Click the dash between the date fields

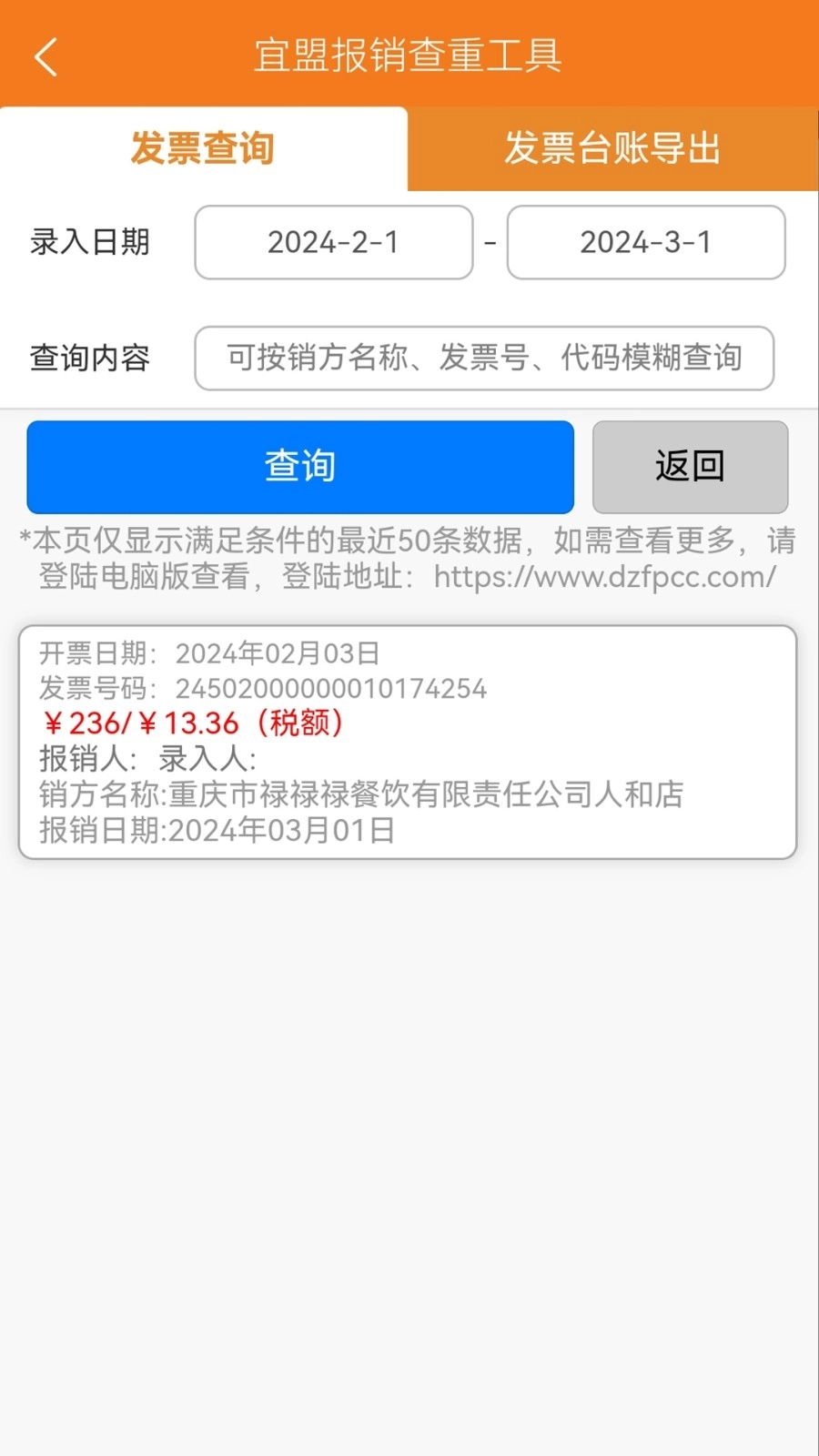pyautogui.click(x=490, y=241)
